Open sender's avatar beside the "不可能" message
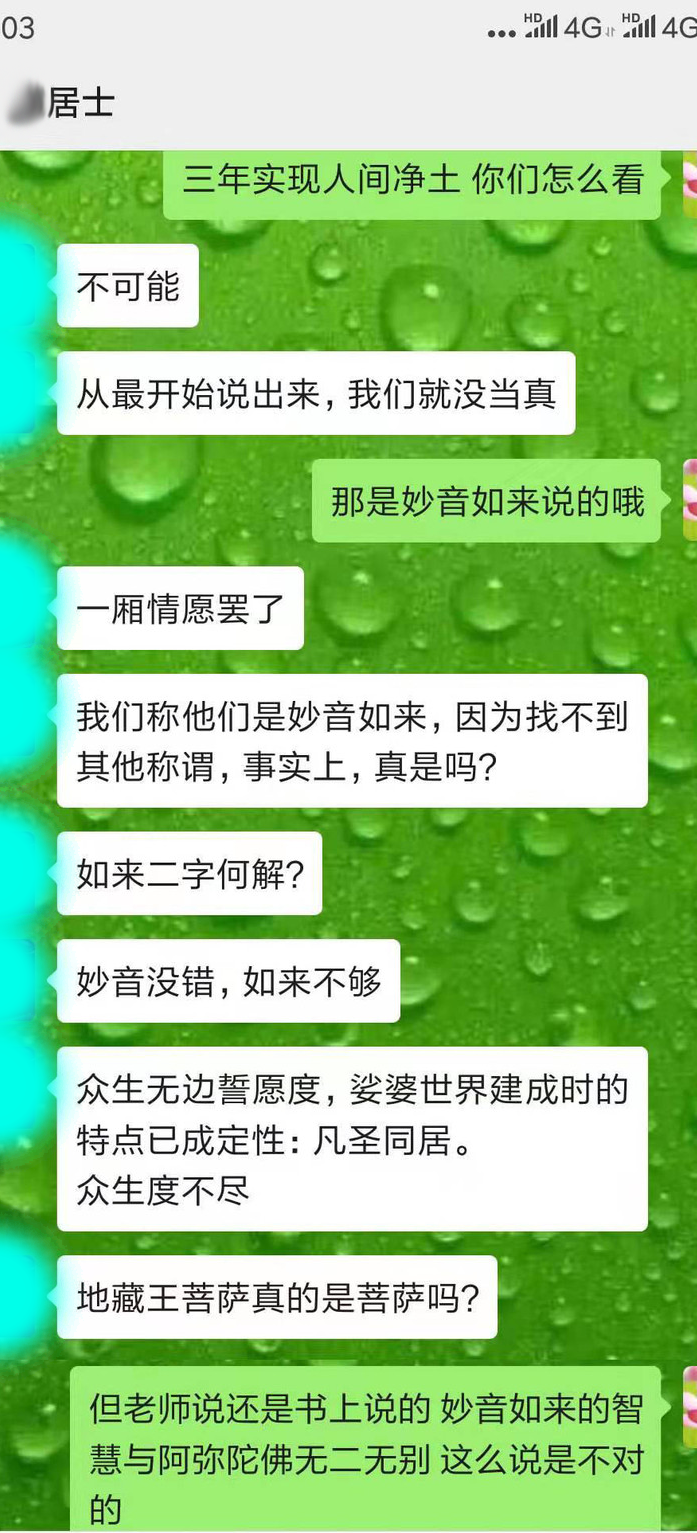The width and height of the screenshot is (697, 1533). [18, 285]
